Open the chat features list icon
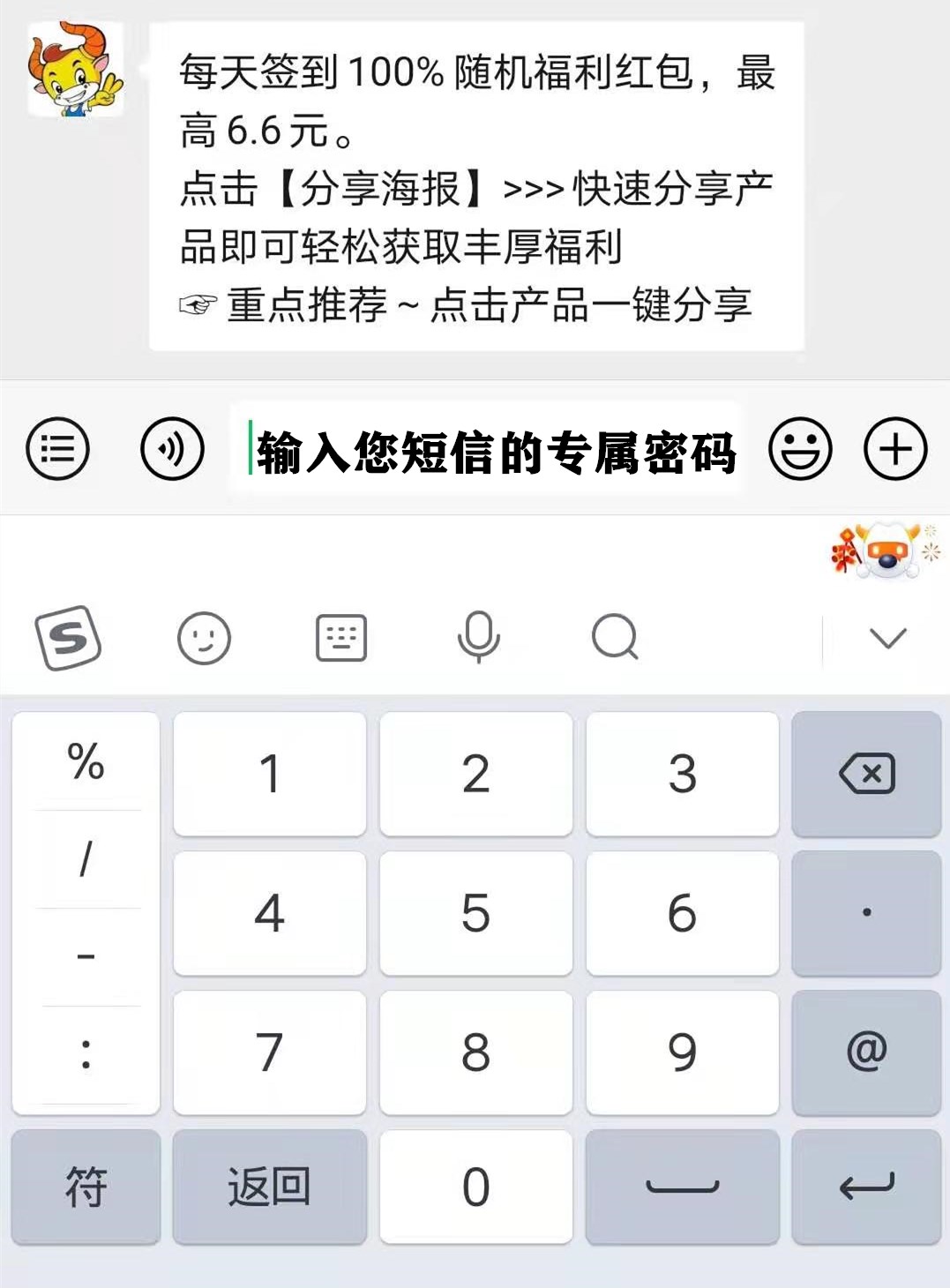 58,449
